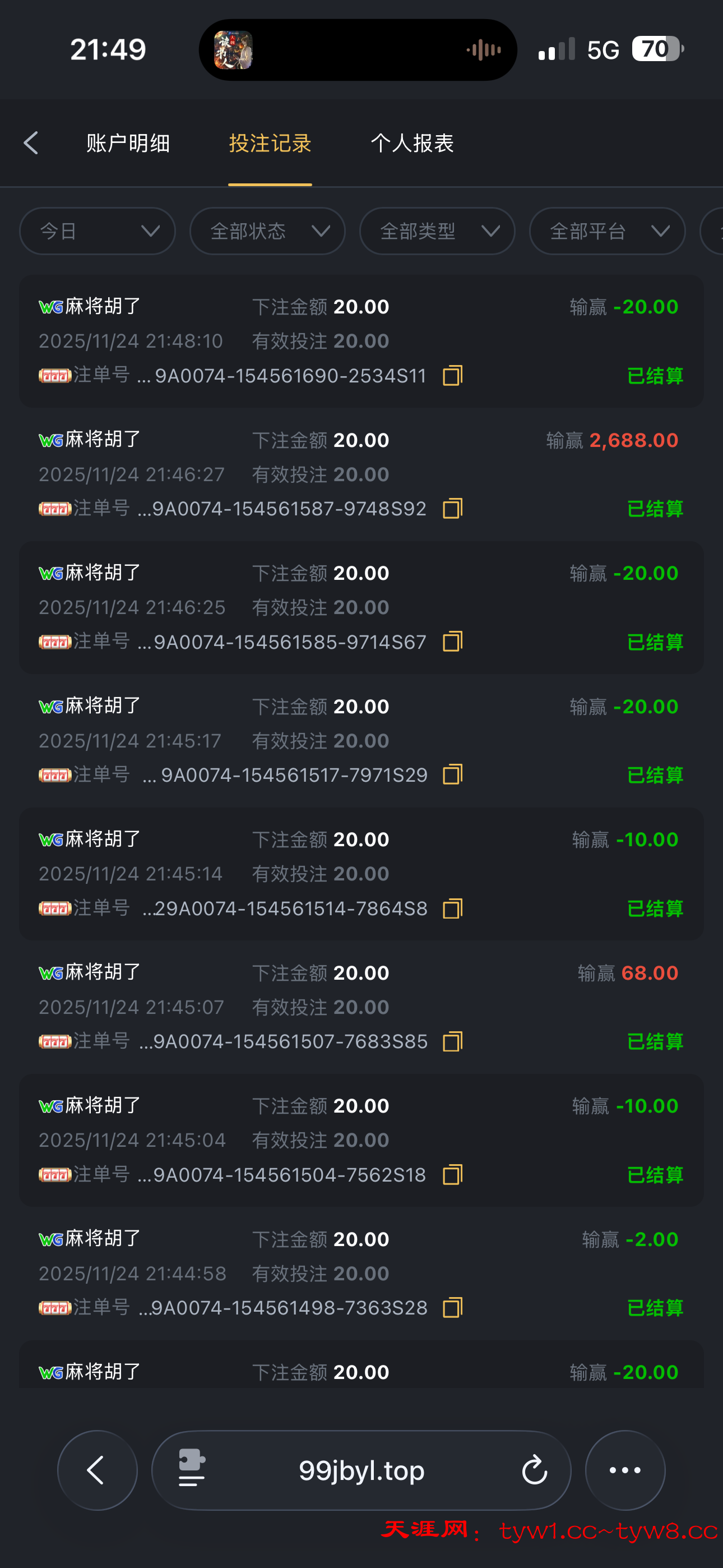Select the 投注记录 tab
Viewport: 723px width, 1568px height.
tap(270, 144)
